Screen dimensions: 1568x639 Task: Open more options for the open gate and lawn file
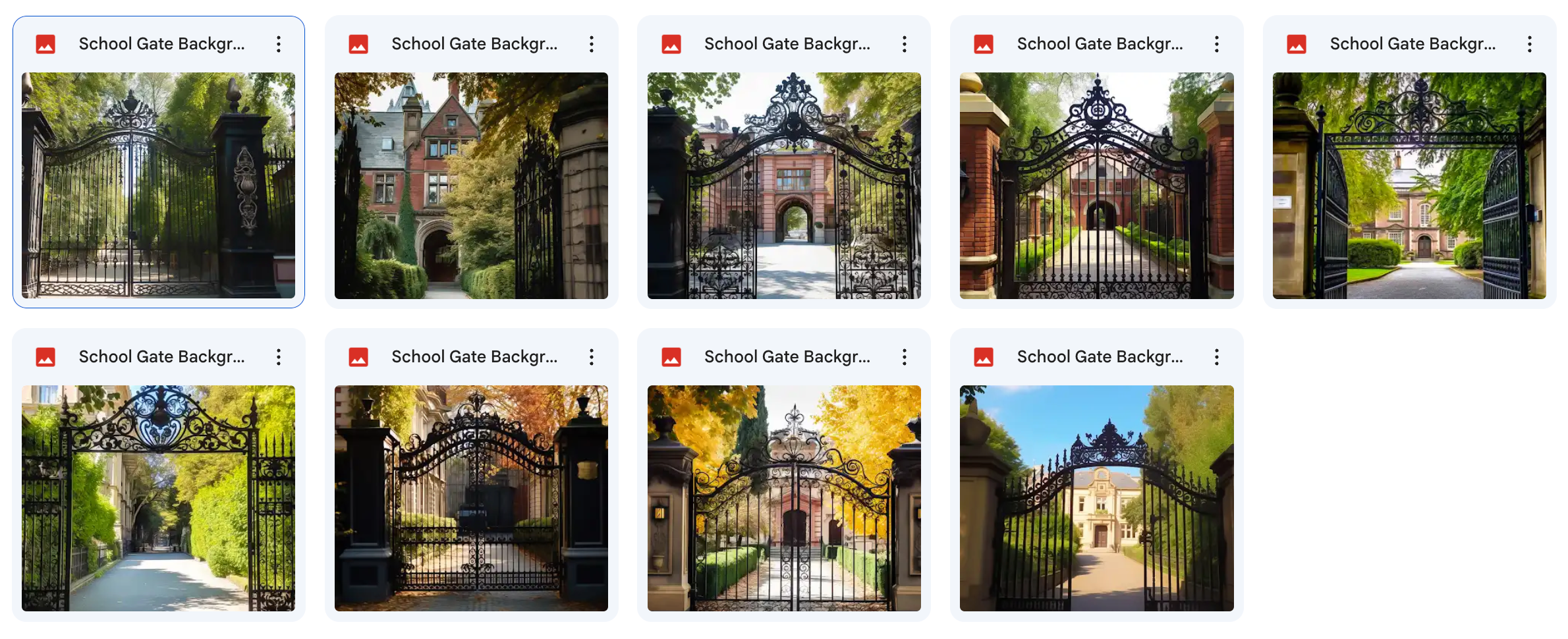tap(1530, 44)
